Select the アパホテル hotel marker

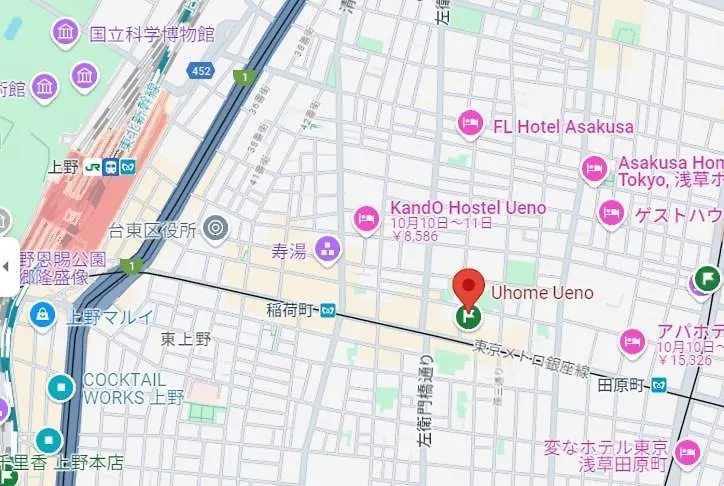(x=632, y=340)
